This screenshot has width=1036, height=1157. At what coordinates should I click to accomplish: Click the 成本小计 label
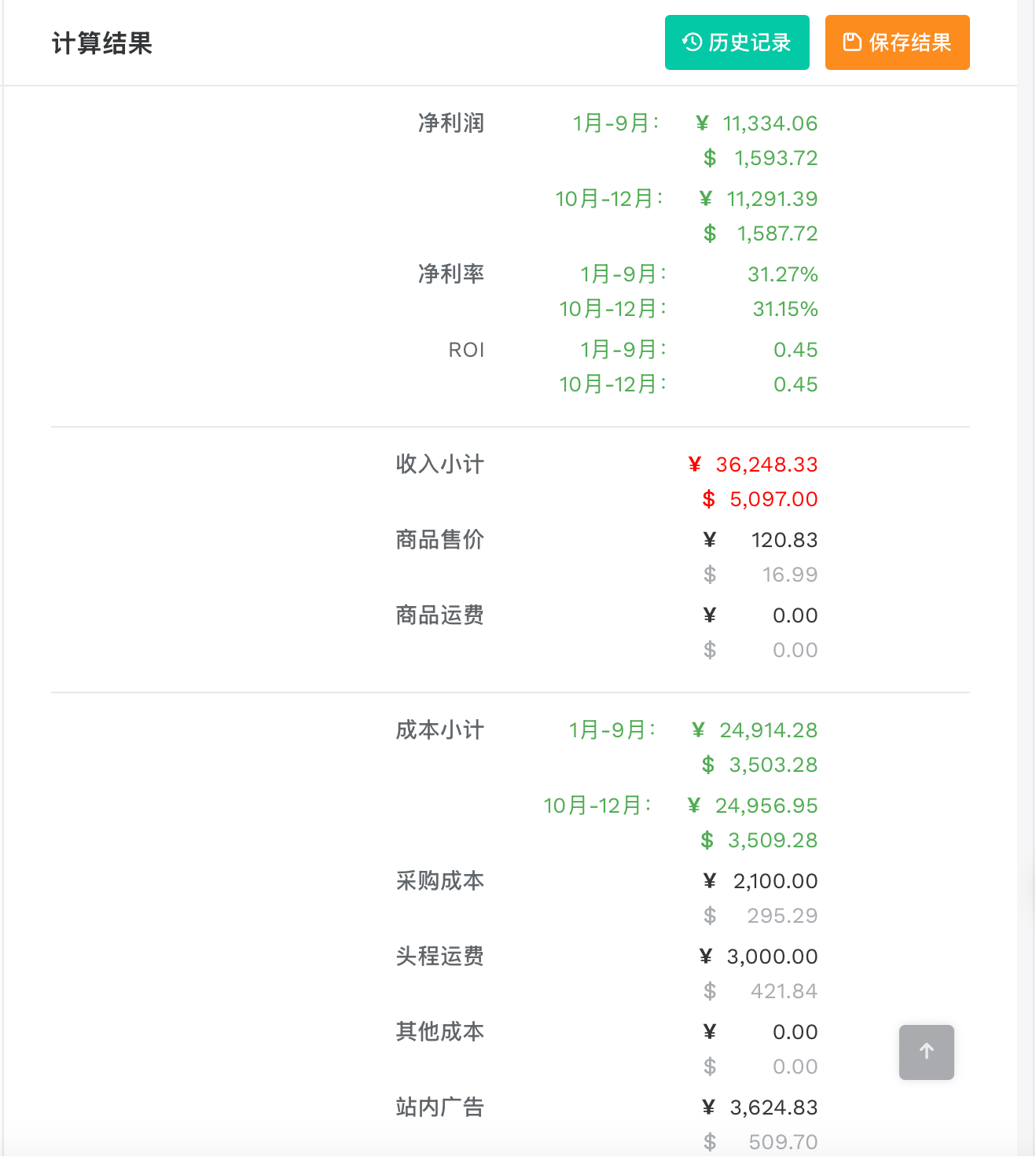pyautogui.click(x=439, y=730)
